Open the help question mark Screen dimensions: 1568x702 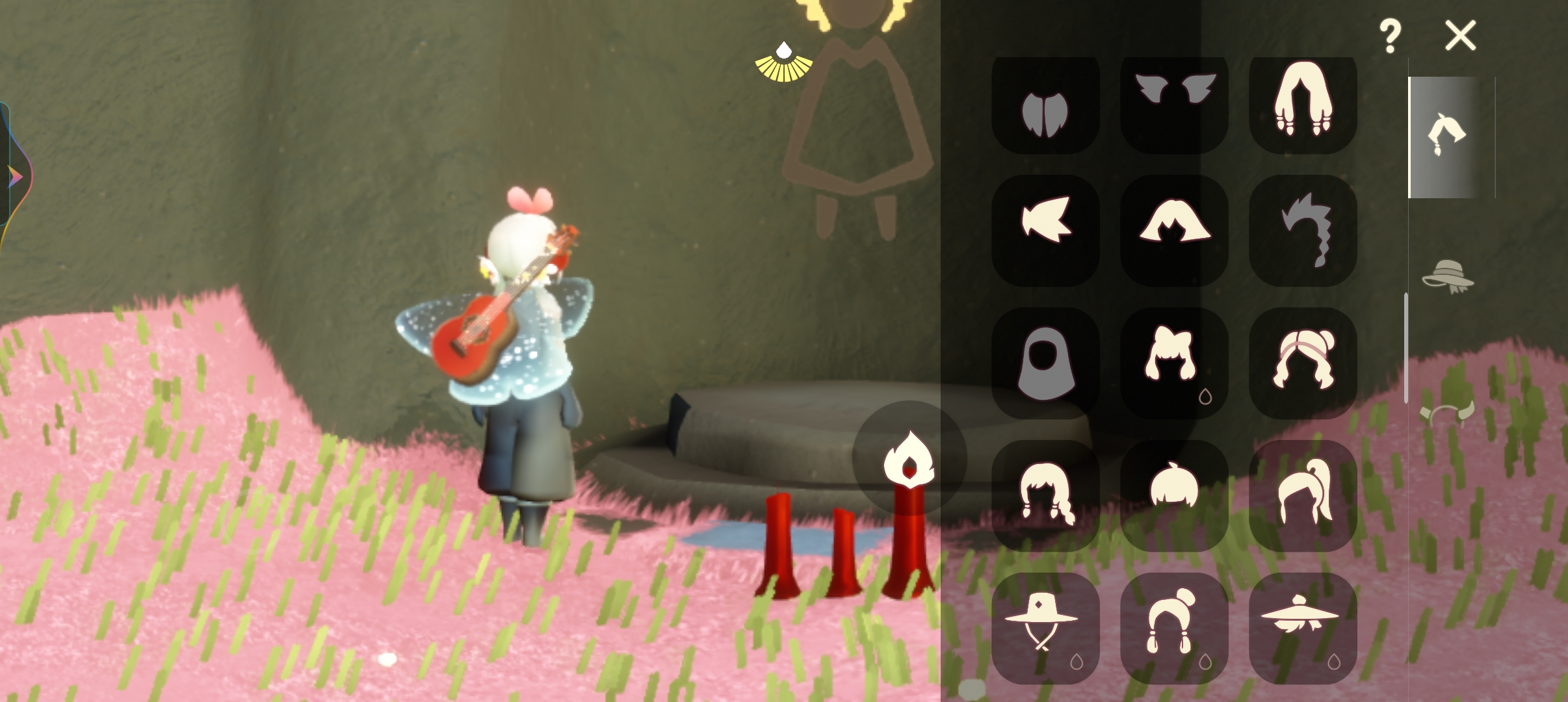click(x=1390, y=36)
